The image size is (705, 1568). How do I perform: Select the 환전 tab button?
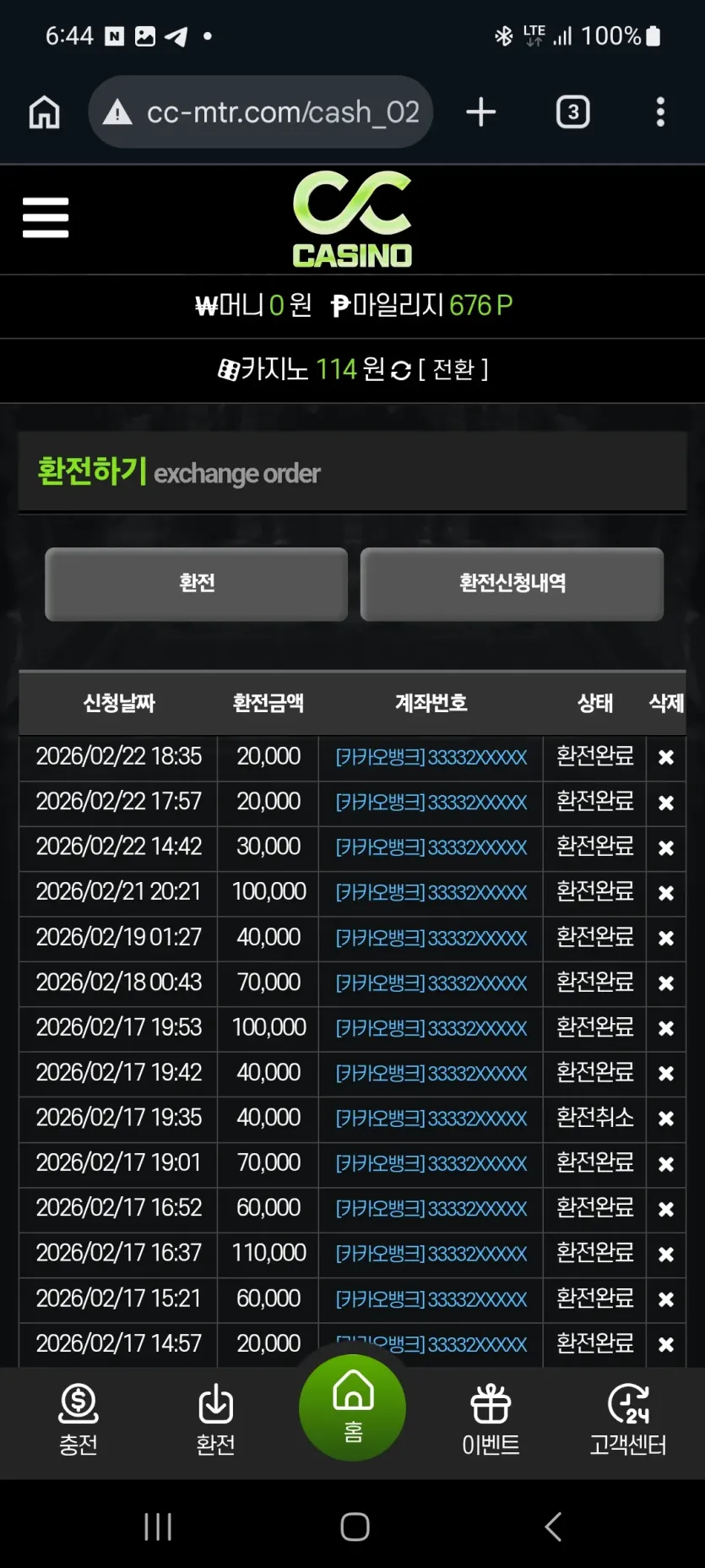[x=197, y=584]
